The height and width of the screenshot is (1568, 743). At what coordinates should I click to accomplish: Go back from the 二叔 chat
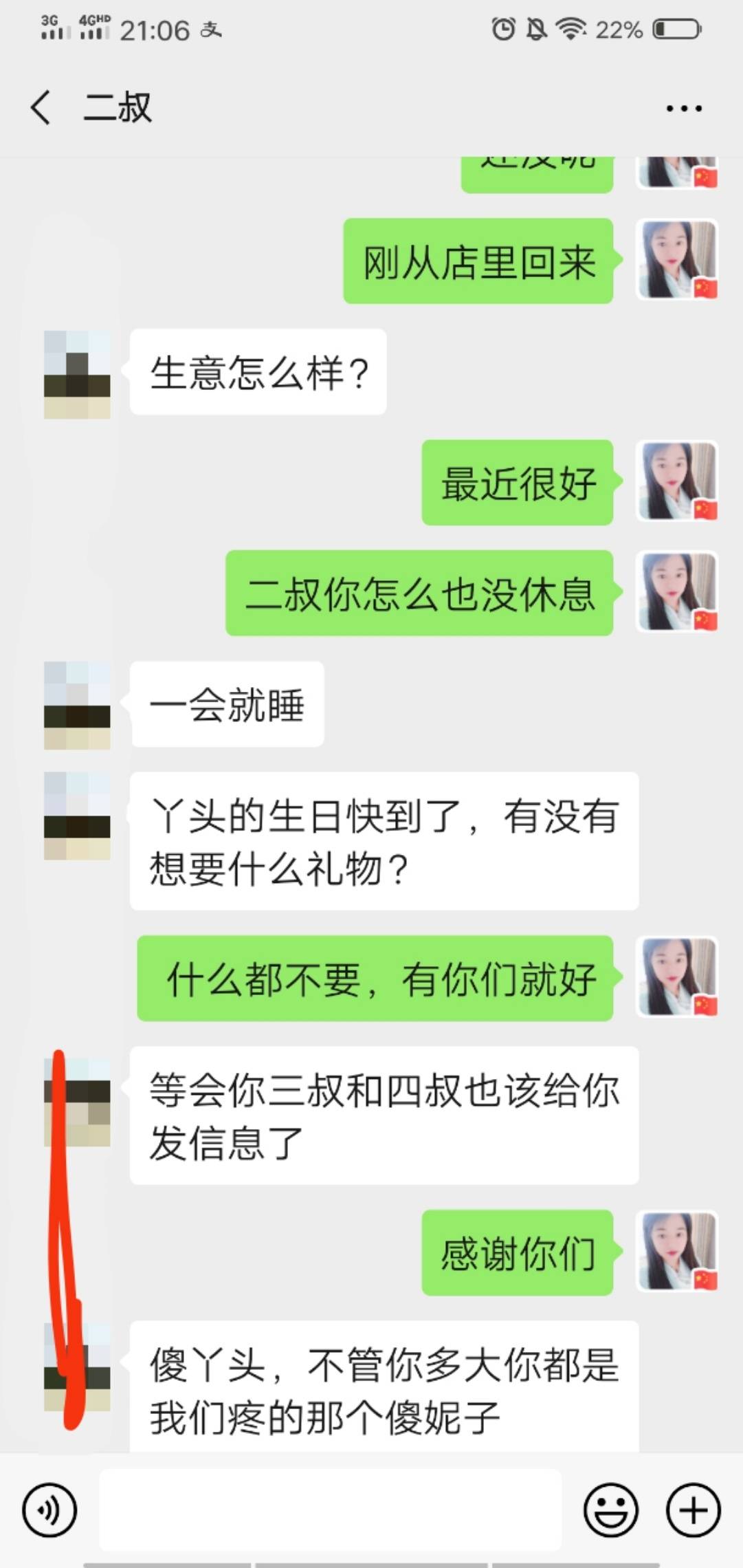[41, 108]
